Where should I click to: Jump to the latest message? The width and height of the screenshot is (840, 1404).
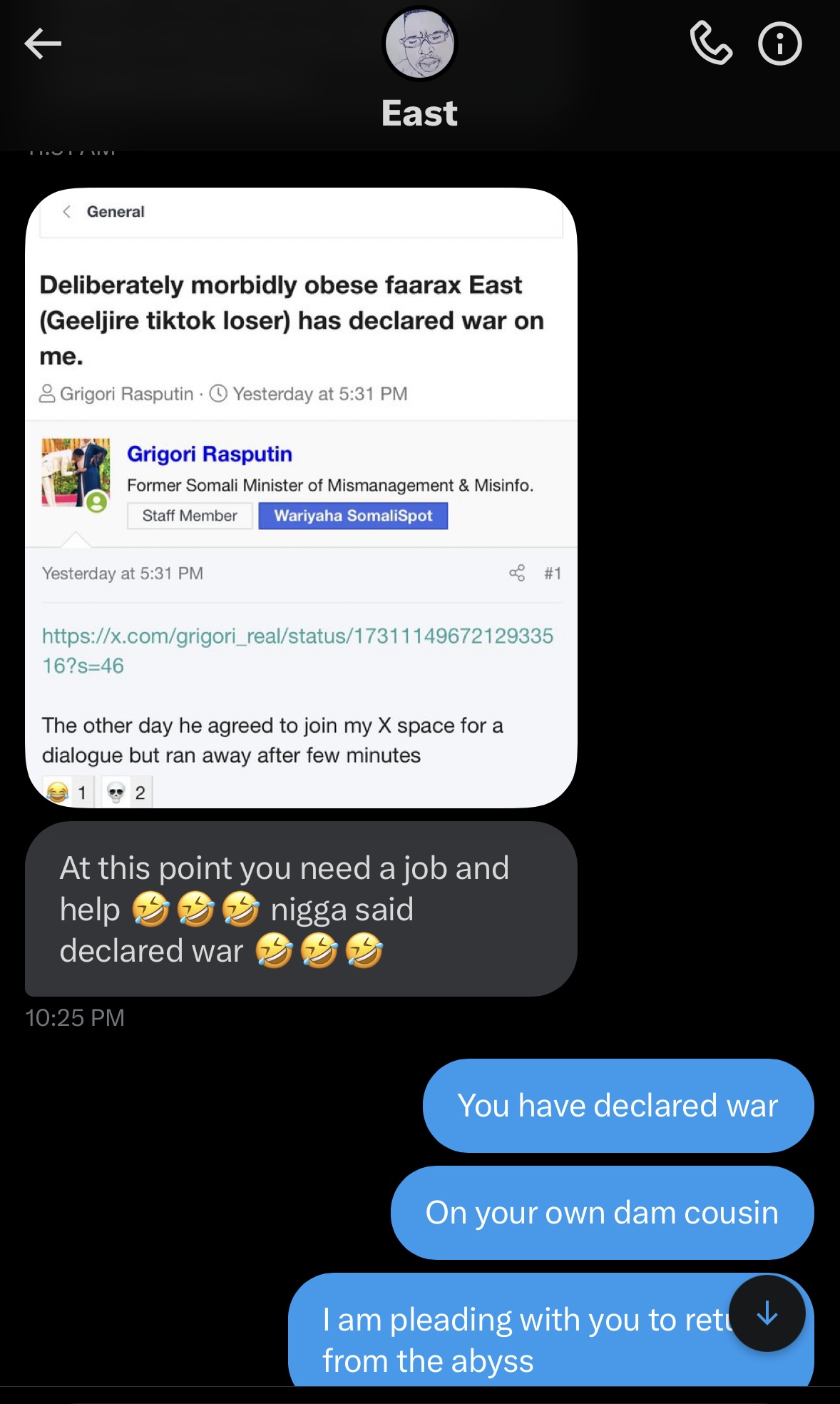click(767, 1313)
